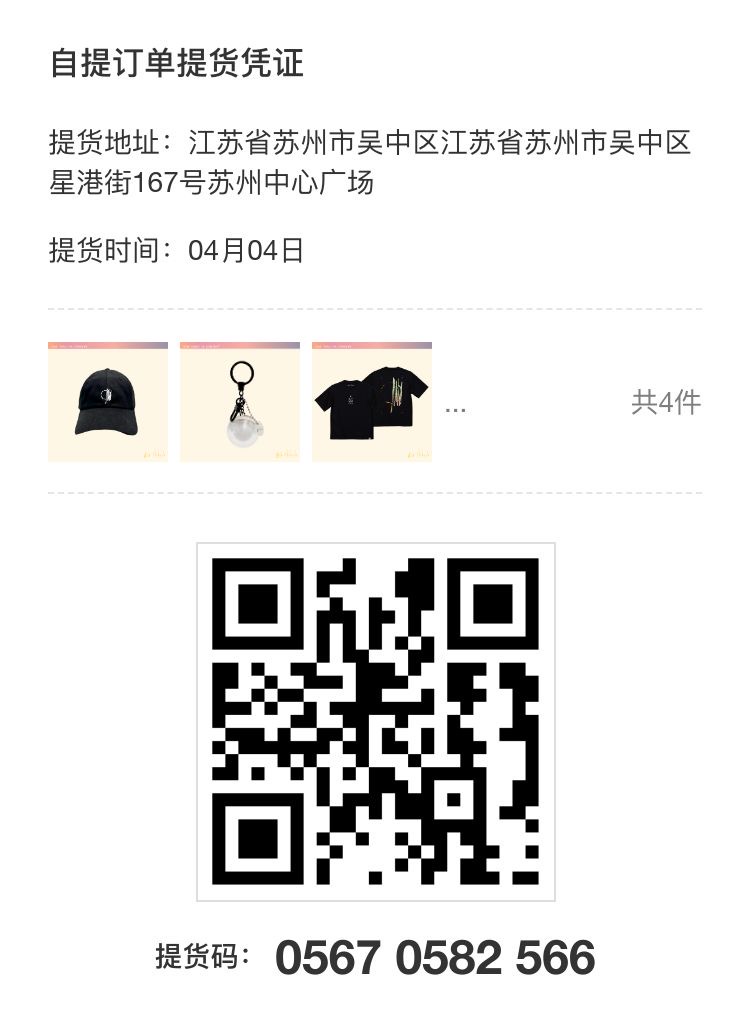The width and height of the screenshot is (750, 1026).
Task: Open the black cap product thumbnail
Action: 108,402
